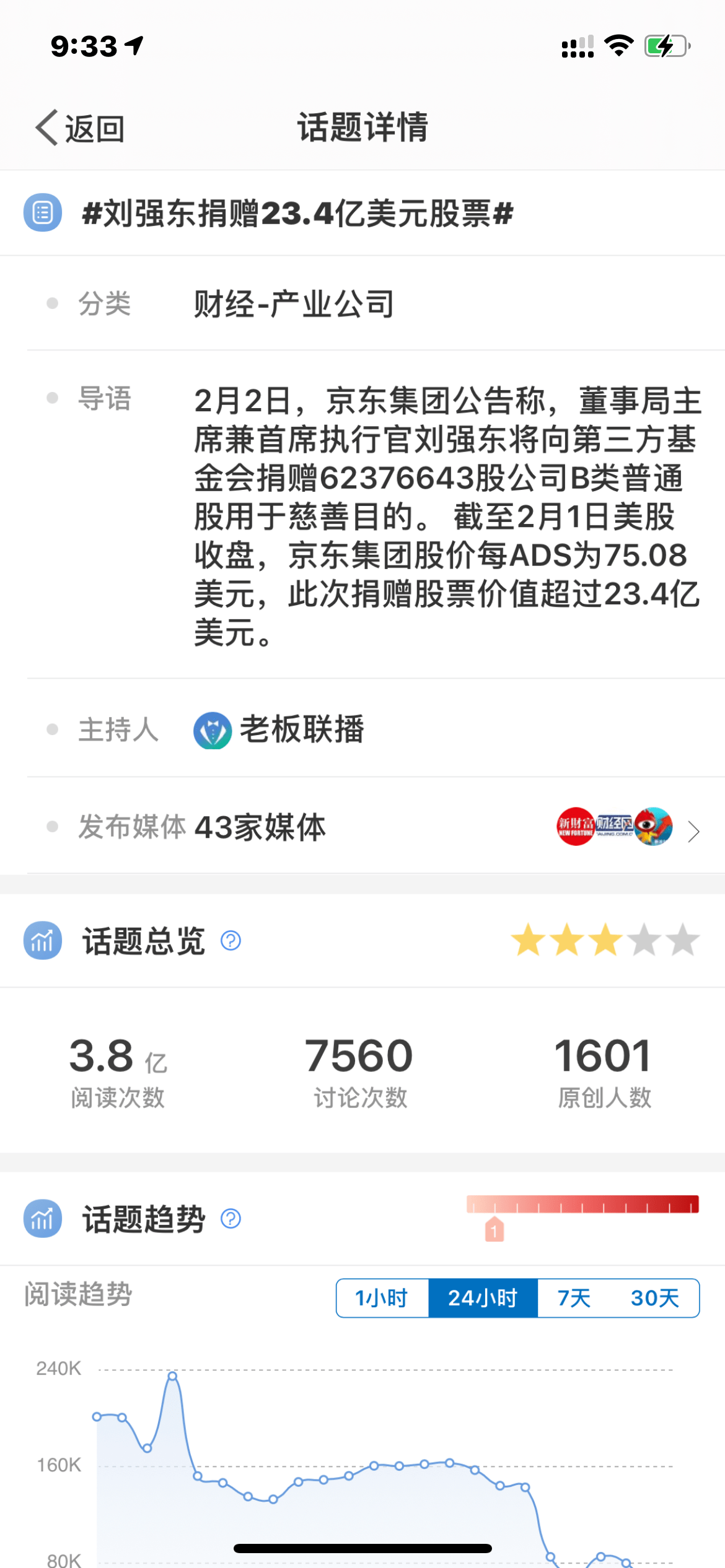Tap the topic list icon beside the hashtag title

point(42,212)
